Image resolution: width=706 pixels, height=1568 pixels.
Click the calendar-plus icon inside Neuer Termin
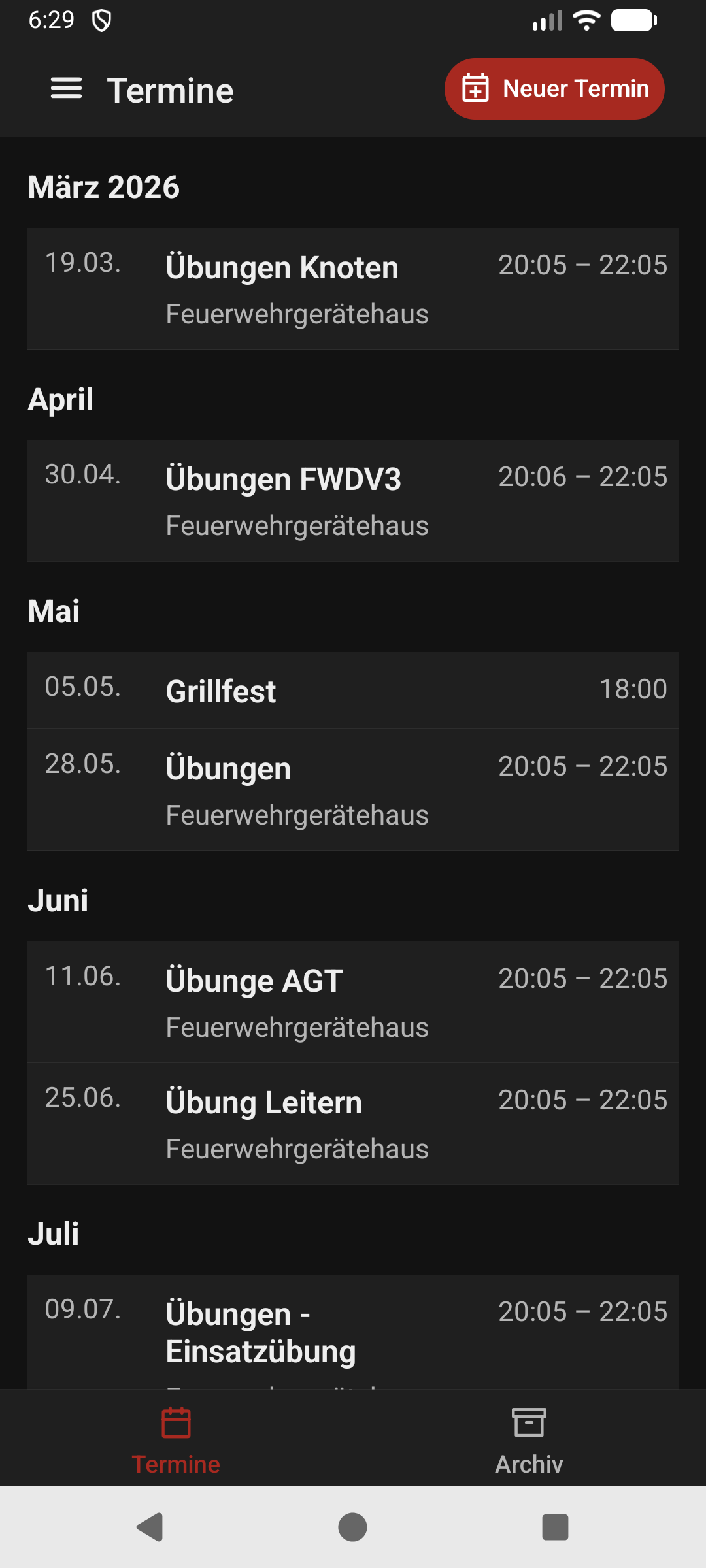[477, 89]
